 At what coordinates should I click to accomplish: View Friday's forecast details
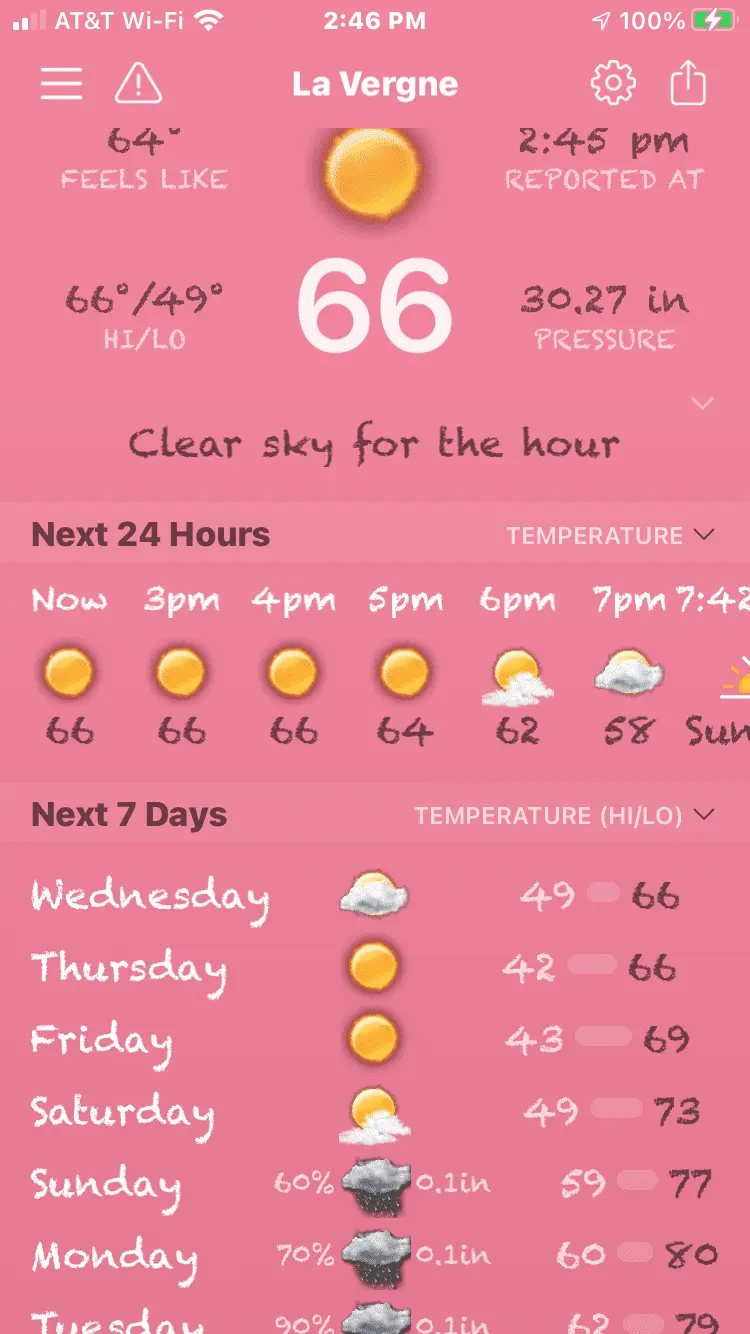(374, 1039)
